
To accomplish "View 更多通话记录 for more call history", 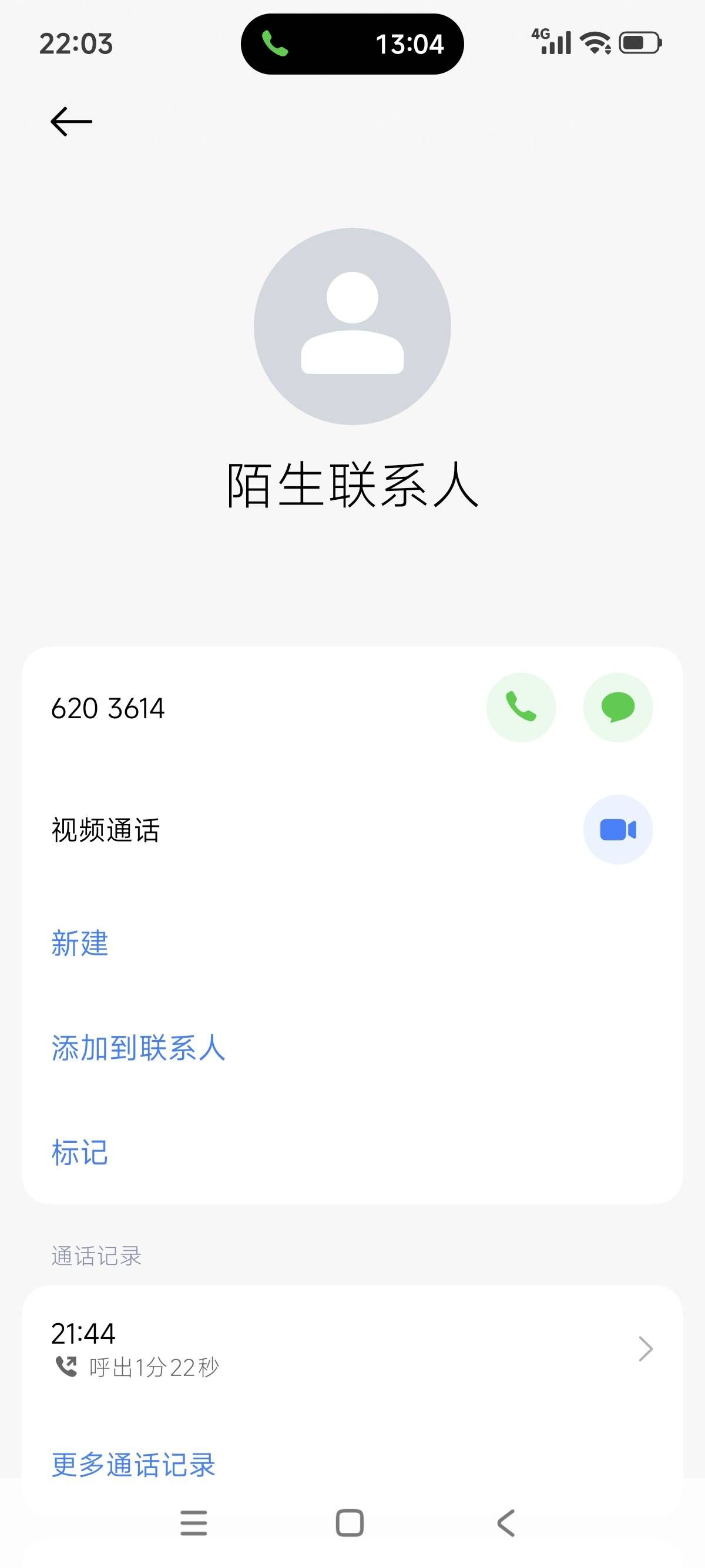I will click(x=133, y=1465).
